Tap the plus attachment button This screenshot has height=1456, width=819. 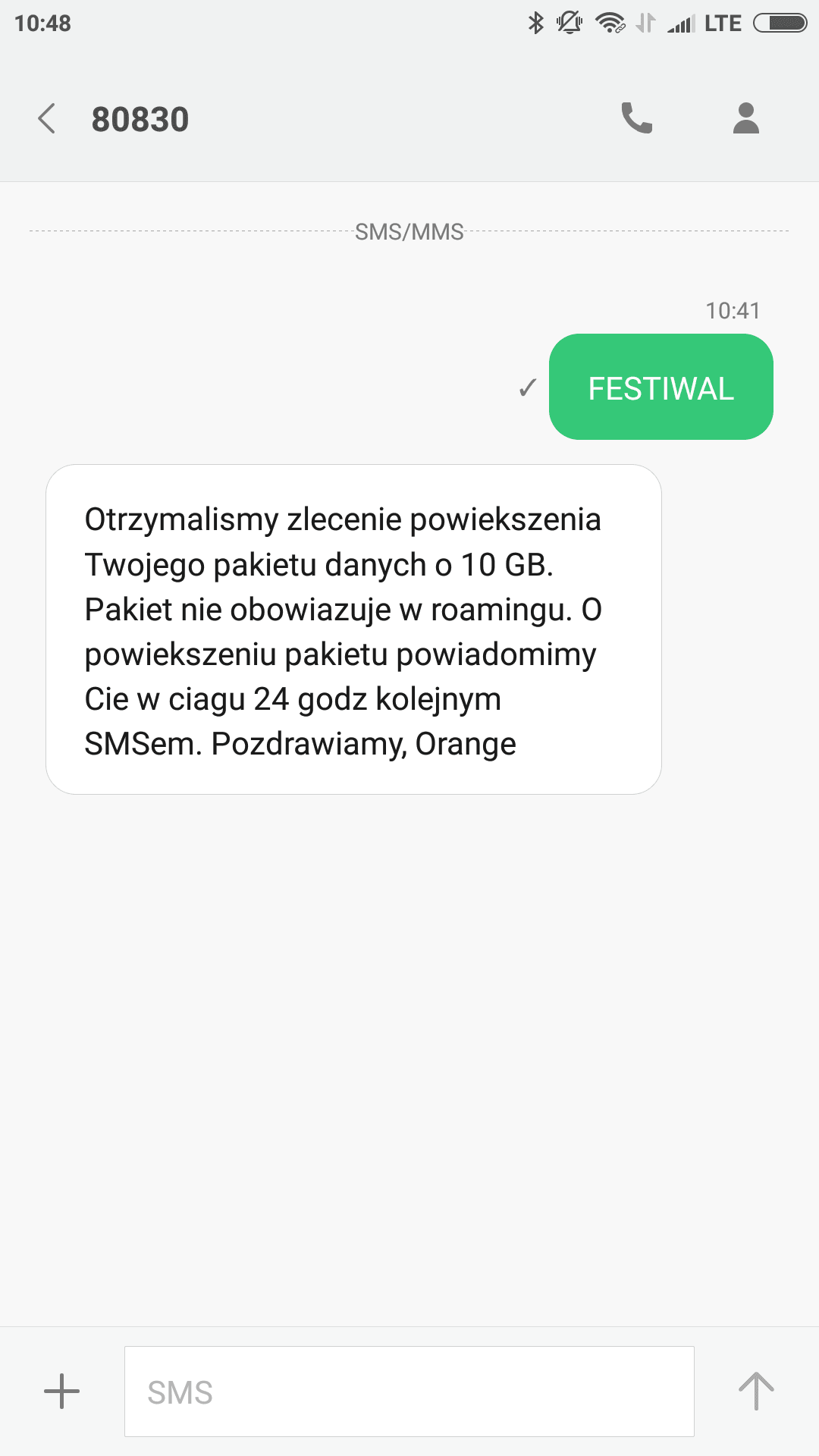(61, 1392)
